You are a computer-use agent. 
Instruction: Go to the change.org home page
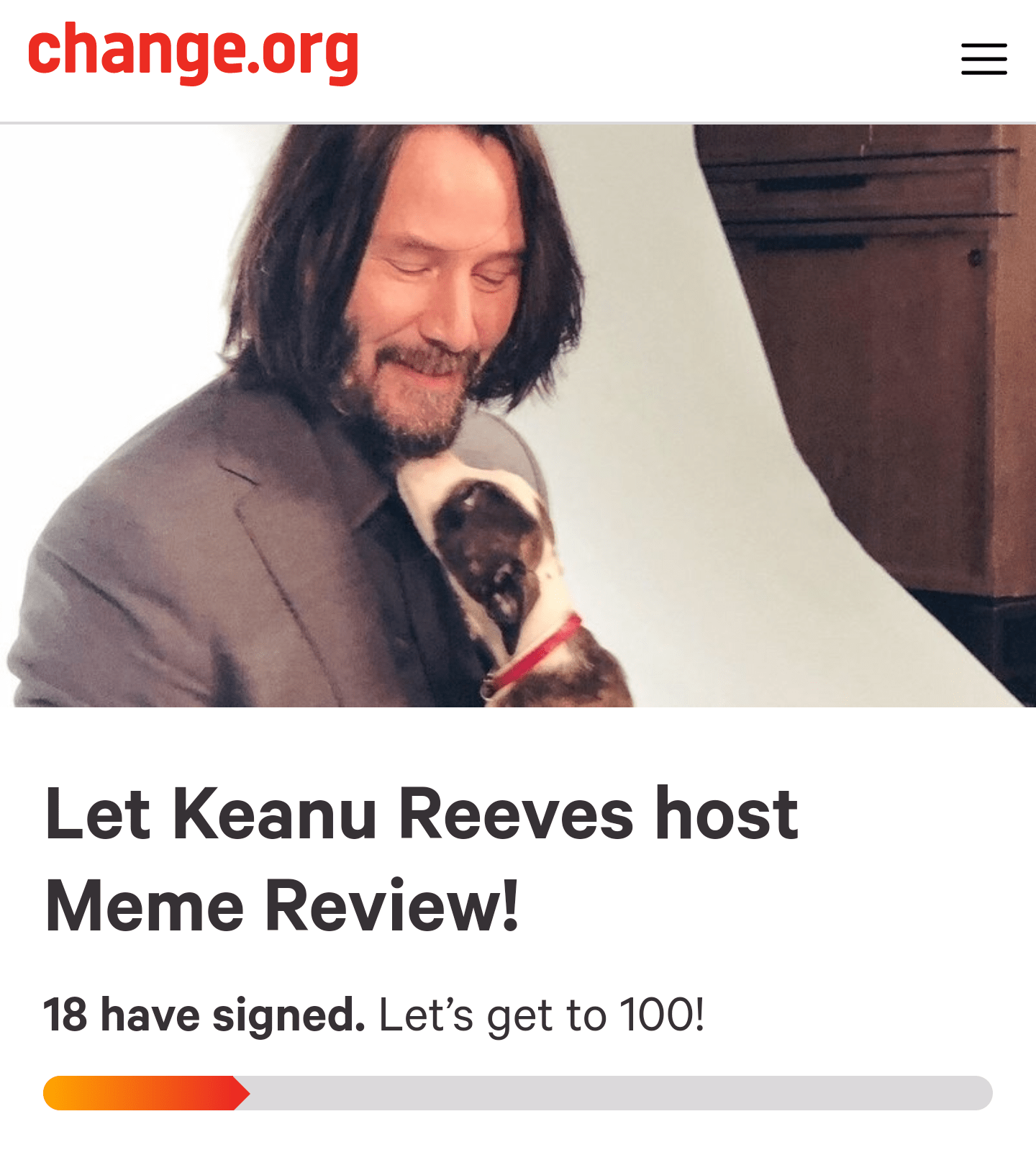(x=193, y=53)
